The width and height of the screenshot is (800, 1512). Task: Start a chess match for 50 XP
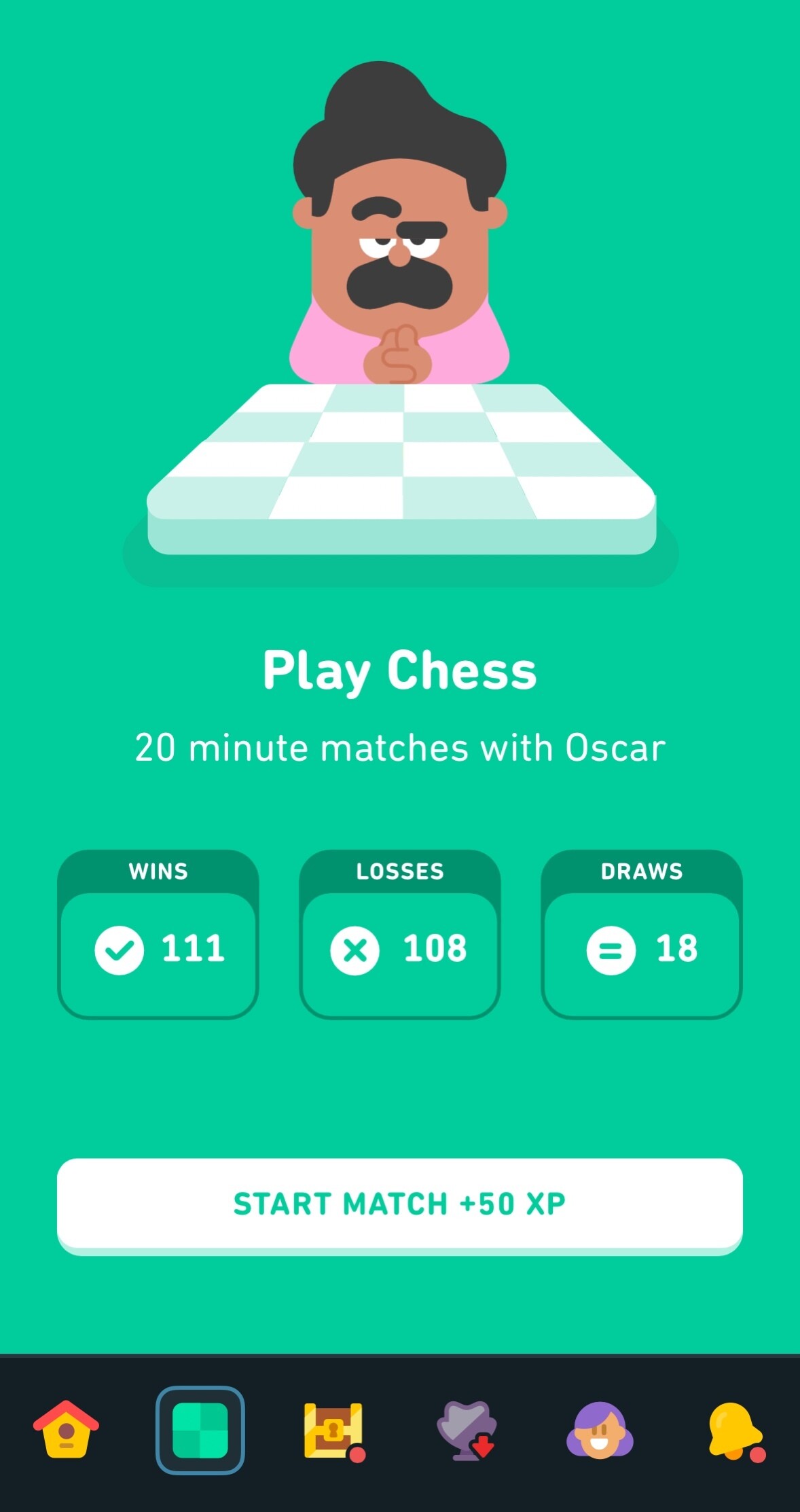(x=399, y=1206)
